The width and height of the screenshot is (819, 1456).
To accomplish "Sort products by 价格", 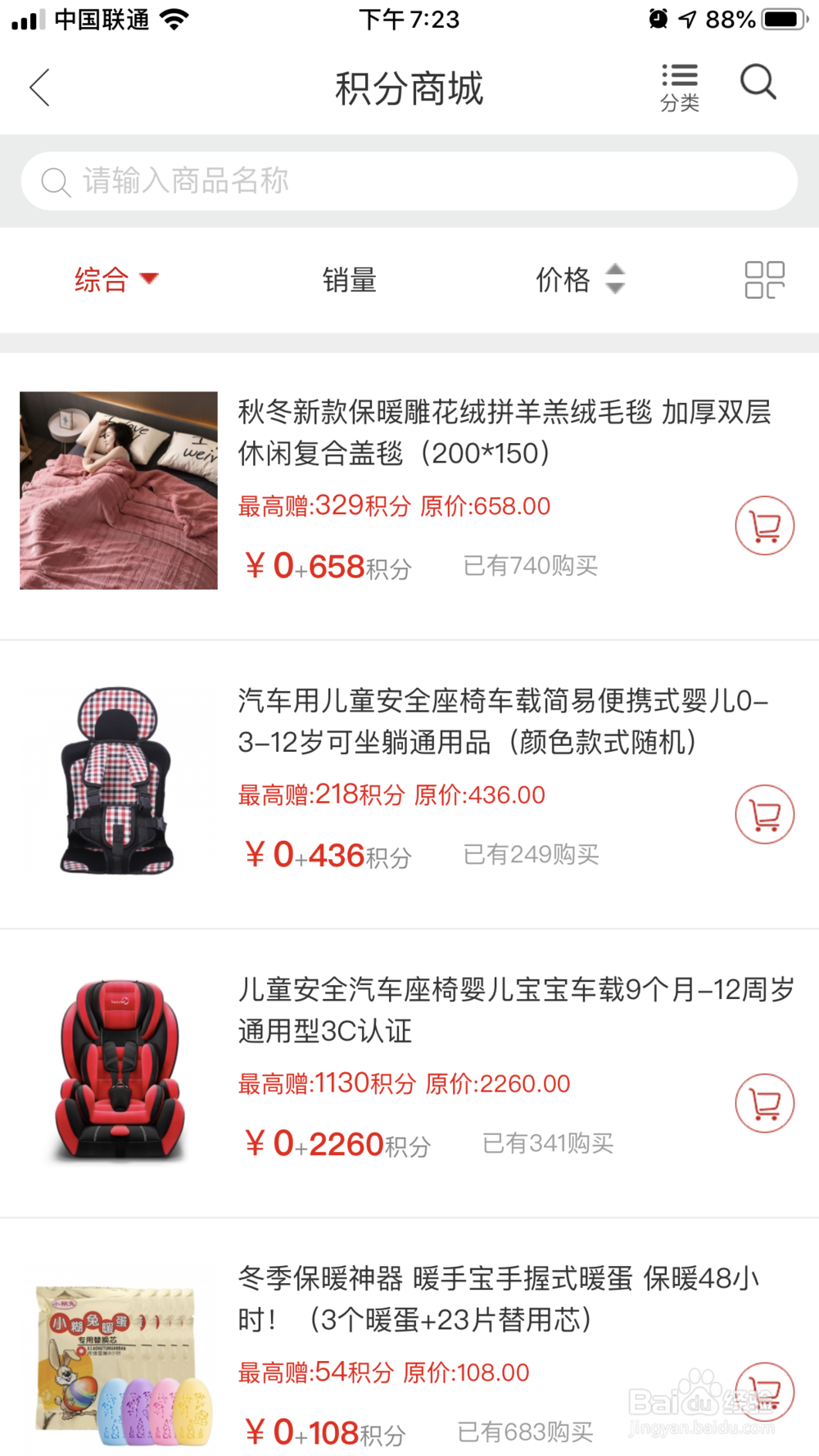I will [580, 279].
